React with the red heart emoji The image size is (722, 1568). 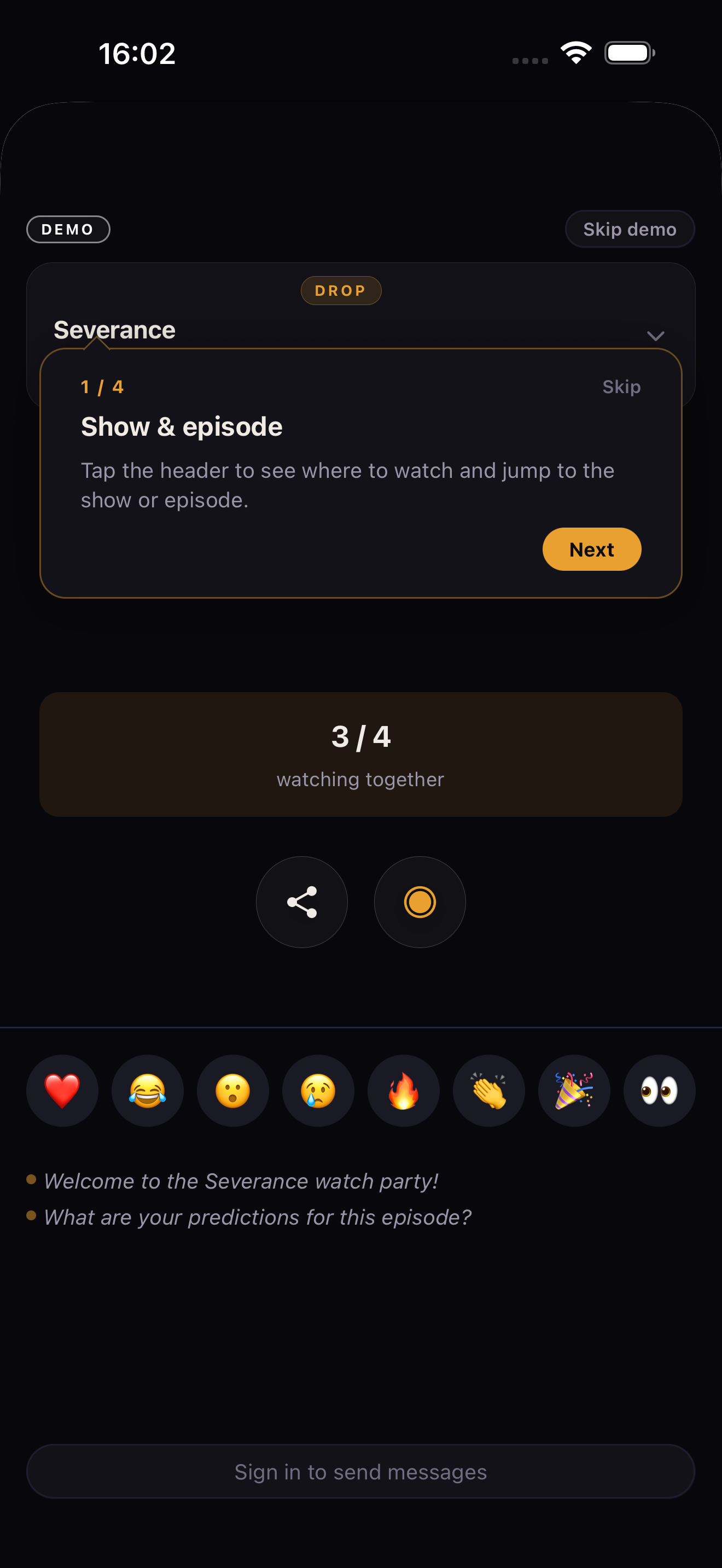pyautogui.click(x=62, y=1090)
